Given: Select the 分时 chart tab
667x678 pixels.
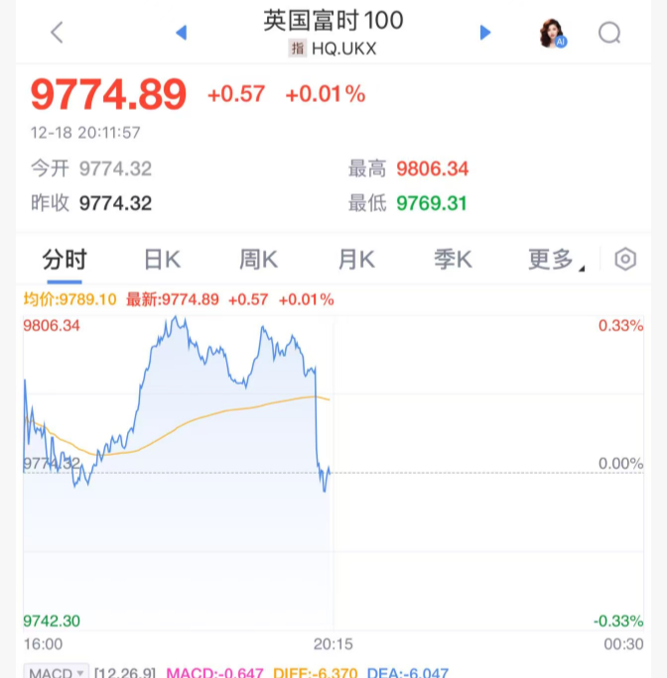Looking at the screenshot, I should [64, 260].
